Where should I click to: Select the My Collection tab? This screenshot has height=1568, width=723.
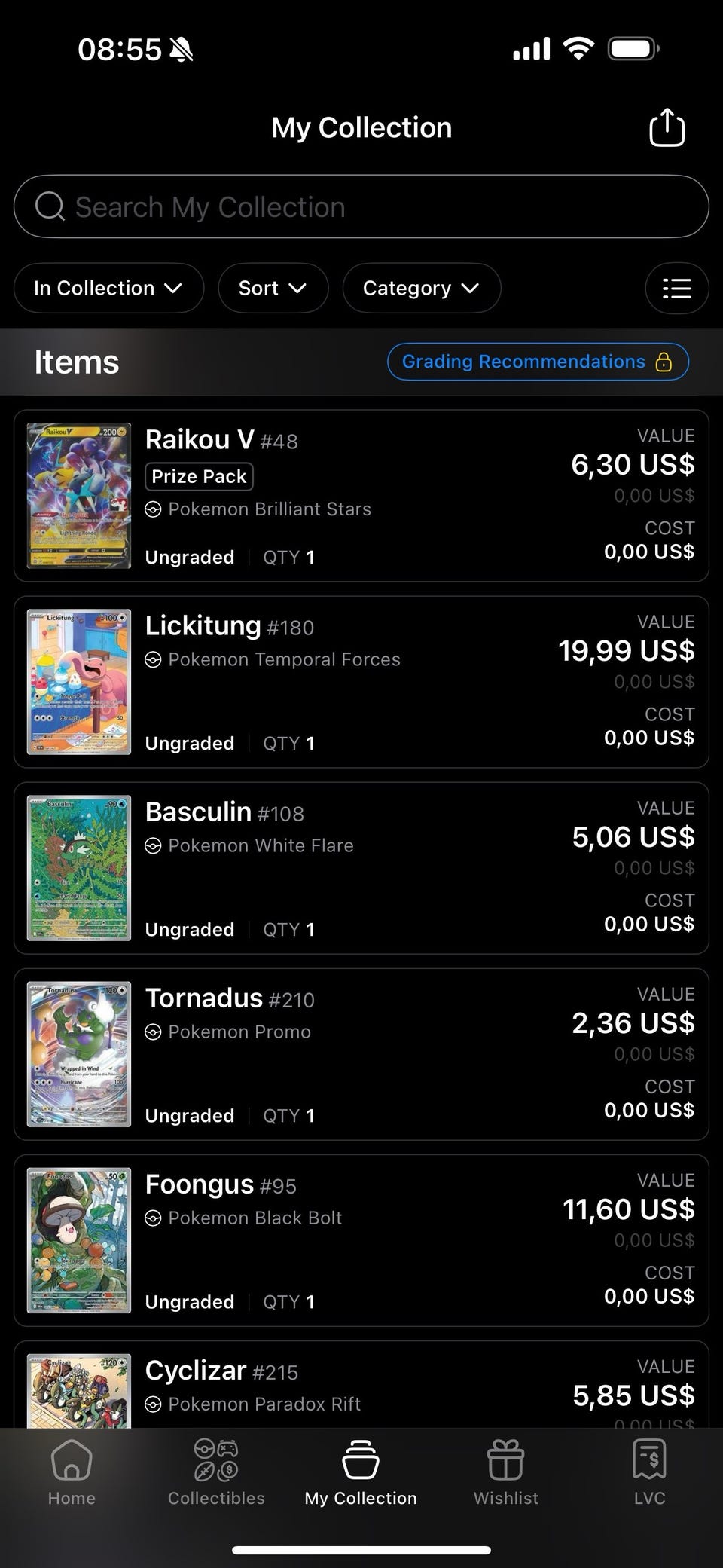click(361, 1472)
